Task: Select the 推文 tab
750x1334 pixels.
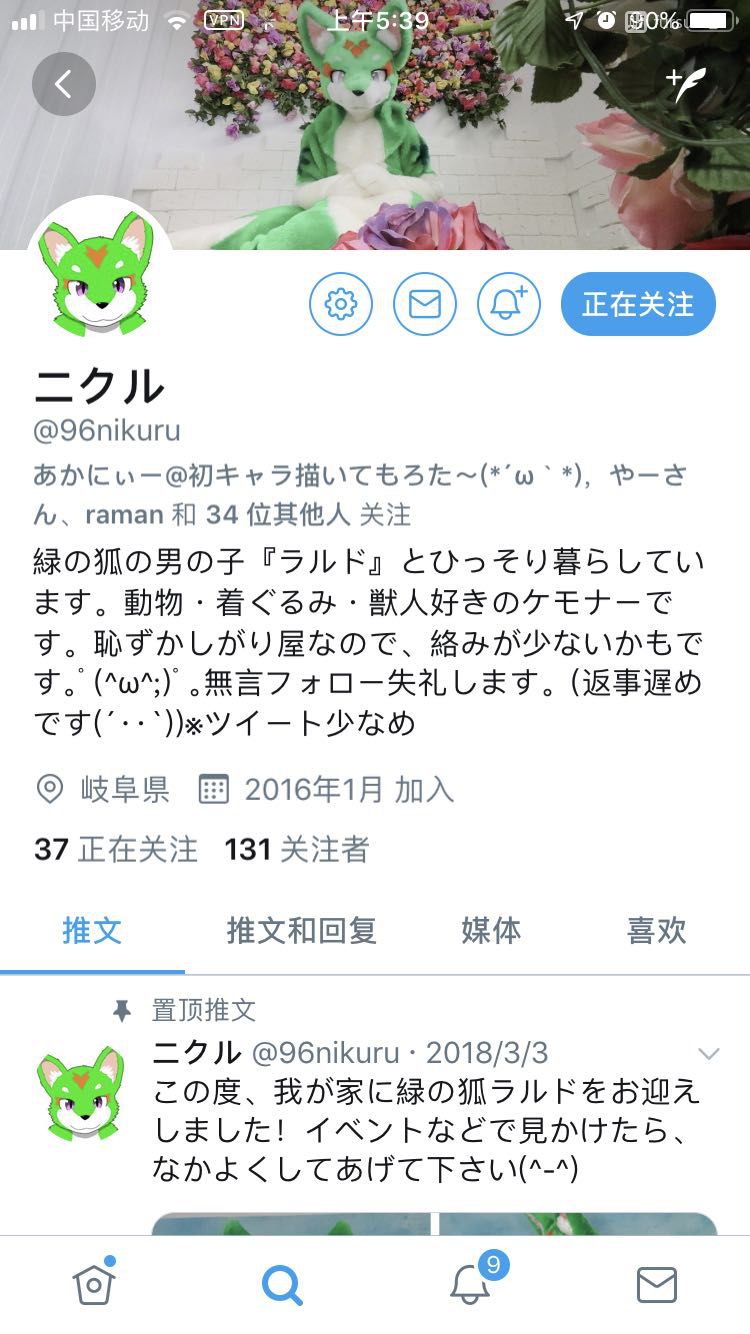Action: point(92,930)
